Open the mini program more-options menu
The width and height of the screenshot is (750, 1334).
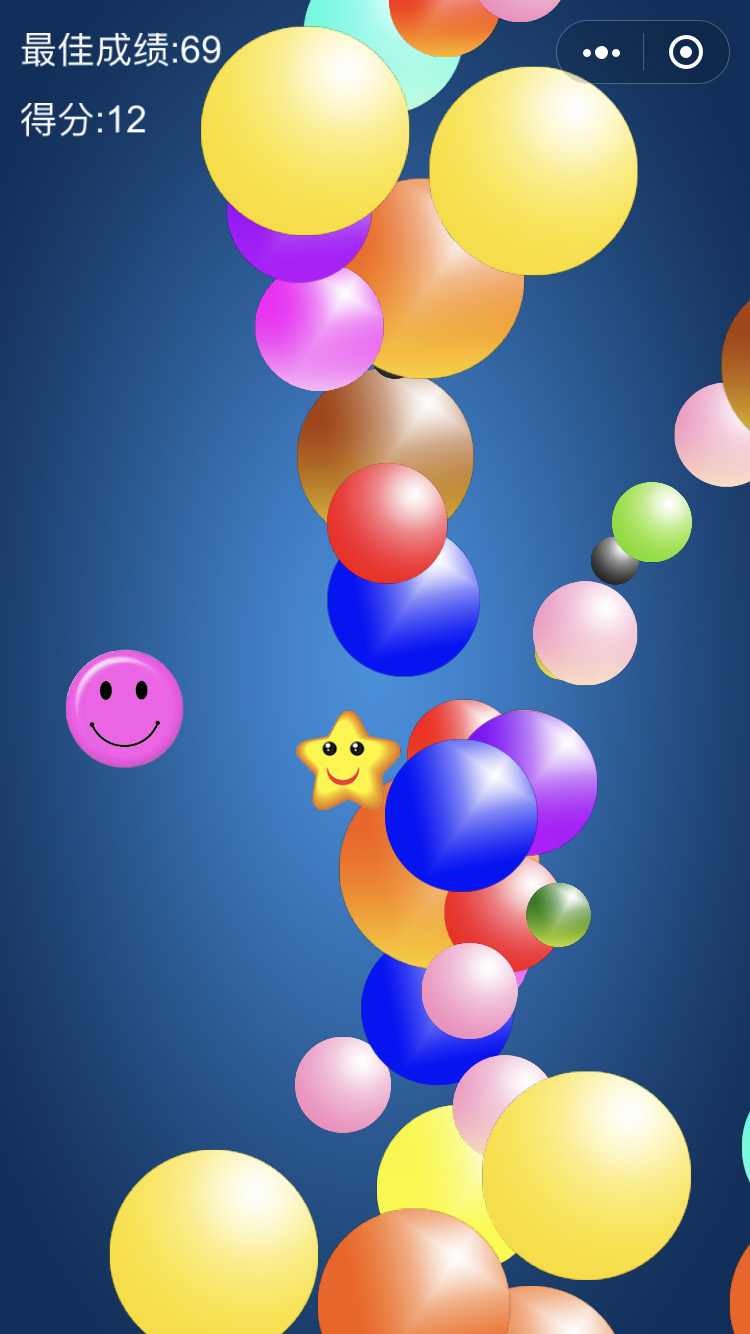[x=601, y=52]
